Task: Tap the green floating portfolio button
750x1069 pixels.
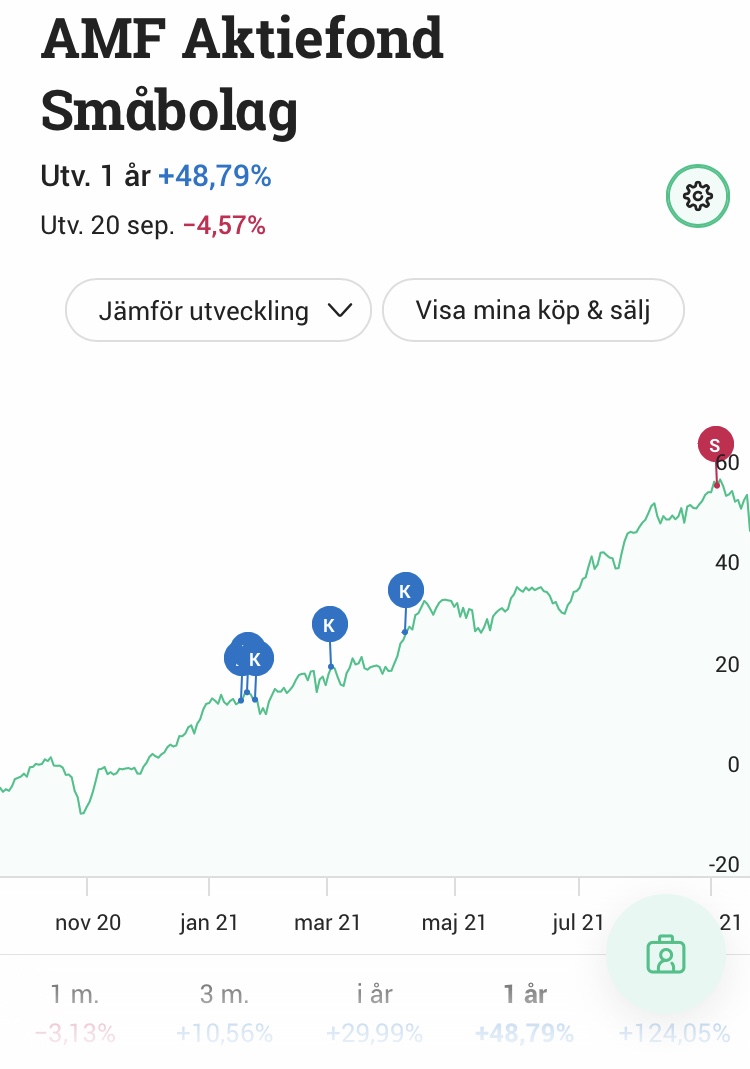Action: (x=665, y=955)
